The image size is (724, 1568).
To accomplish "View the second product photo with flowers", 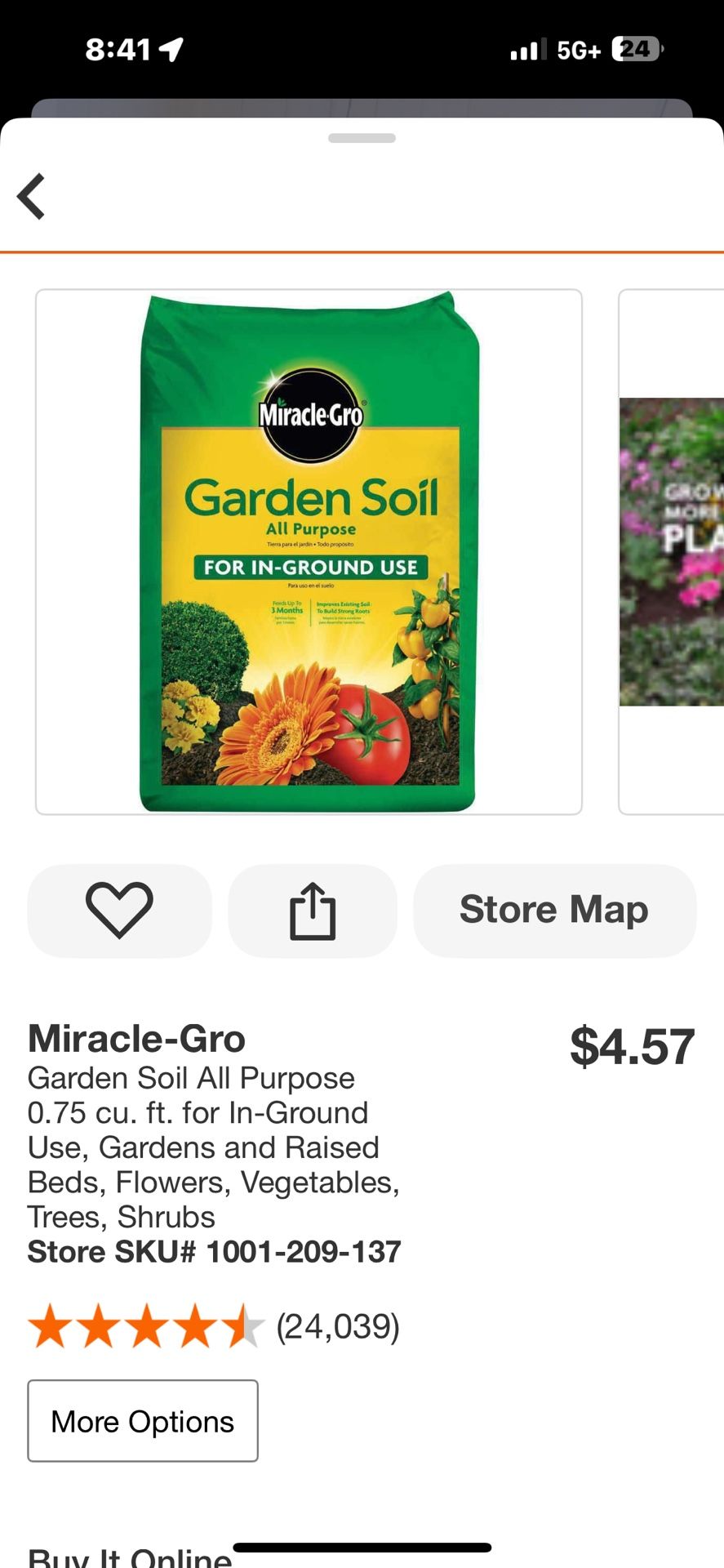I will point(672,552).
